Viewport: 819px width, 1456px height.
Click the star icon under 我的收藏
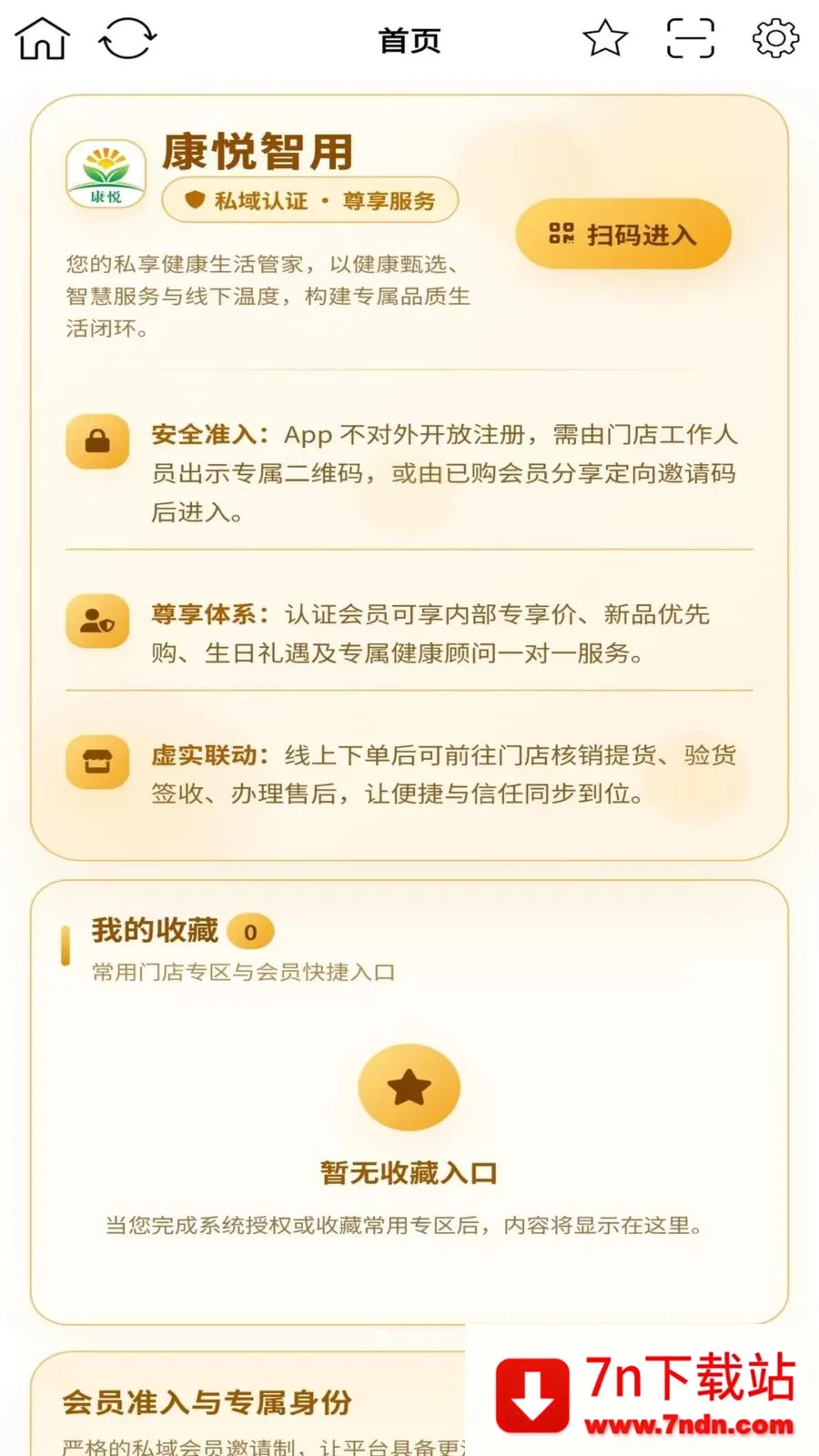[x=409, y=1087]
